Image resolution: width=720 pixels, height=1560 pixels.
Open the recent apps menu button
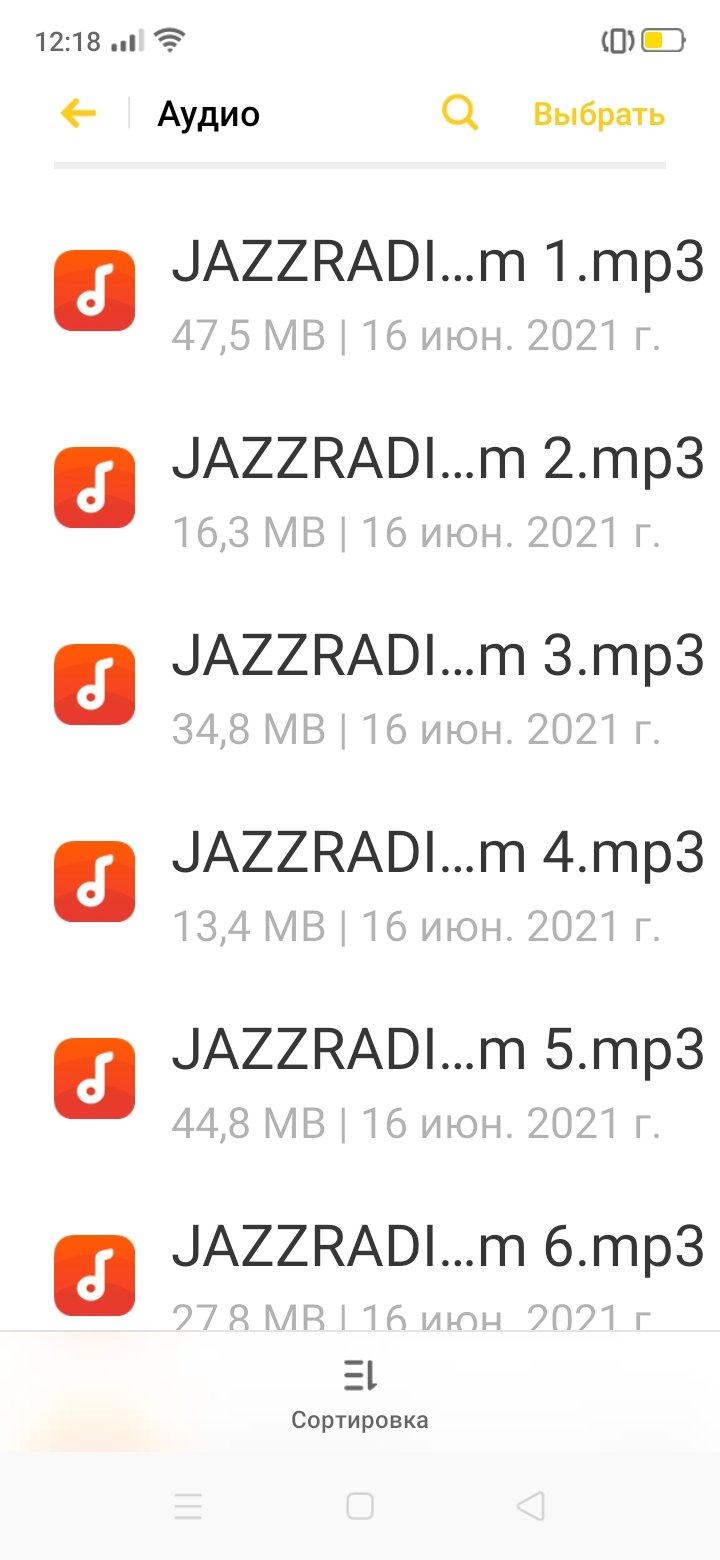click(188, 1506)
